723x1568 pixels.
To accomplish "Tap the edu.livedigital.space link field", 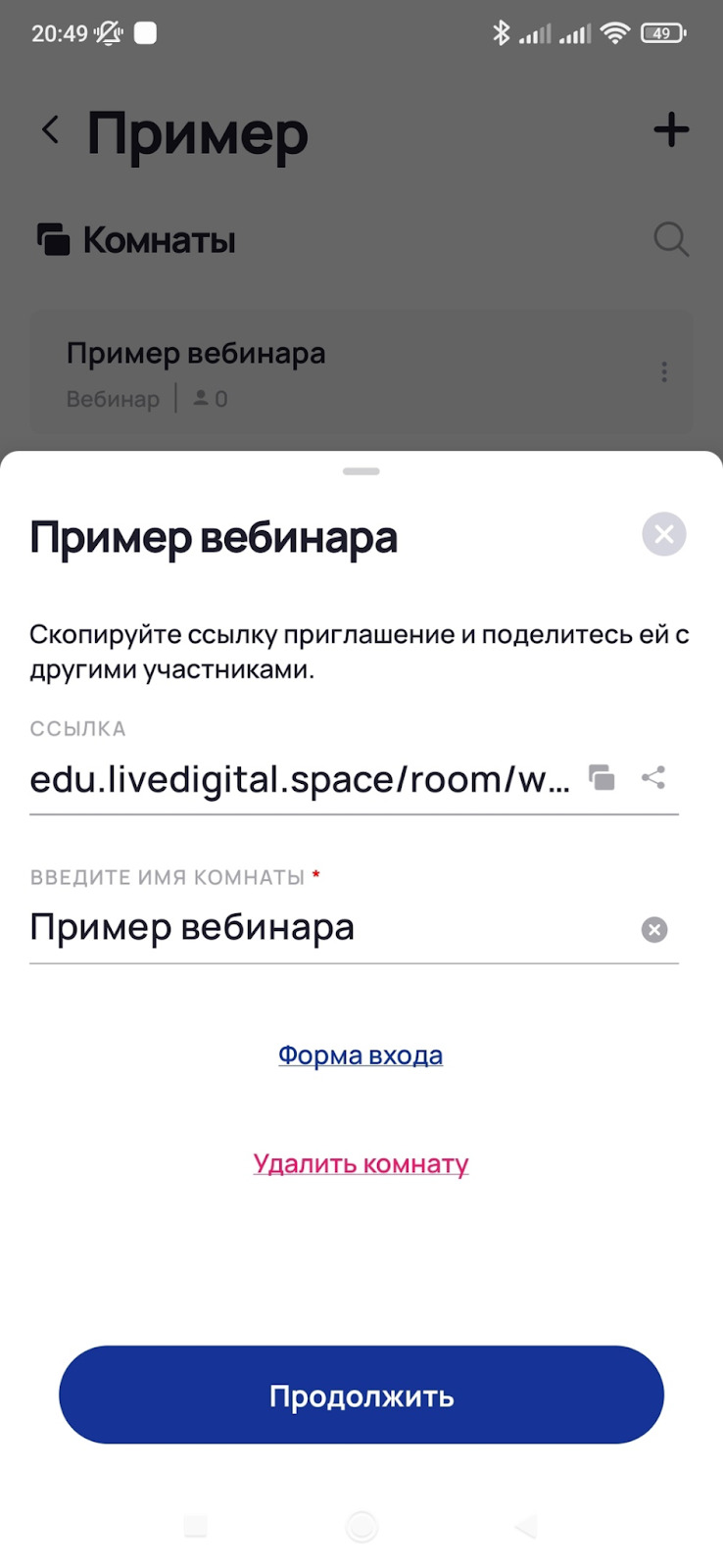I will pos(299,780).
